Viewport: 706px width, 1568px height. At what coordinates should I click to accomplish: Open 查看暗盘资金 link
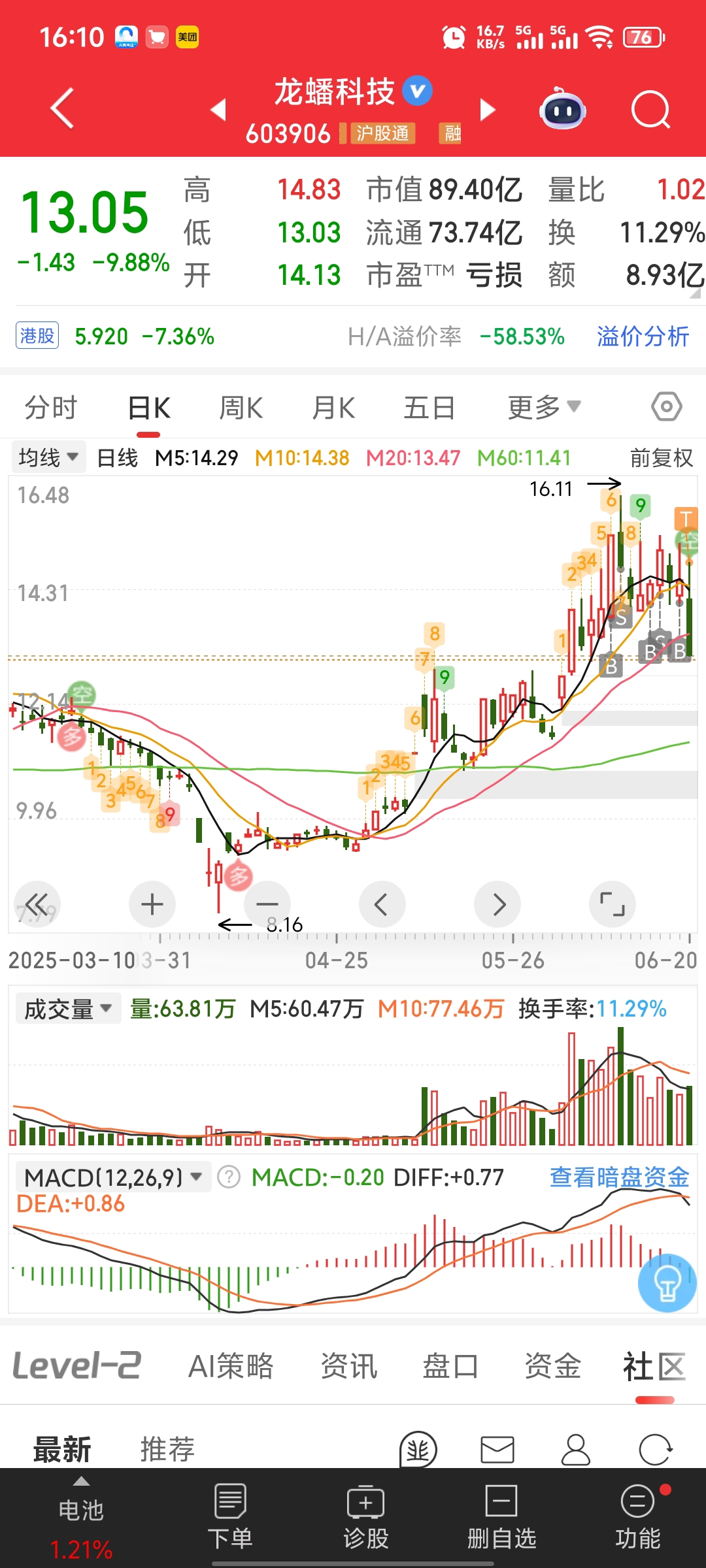tap(619, 1177)
